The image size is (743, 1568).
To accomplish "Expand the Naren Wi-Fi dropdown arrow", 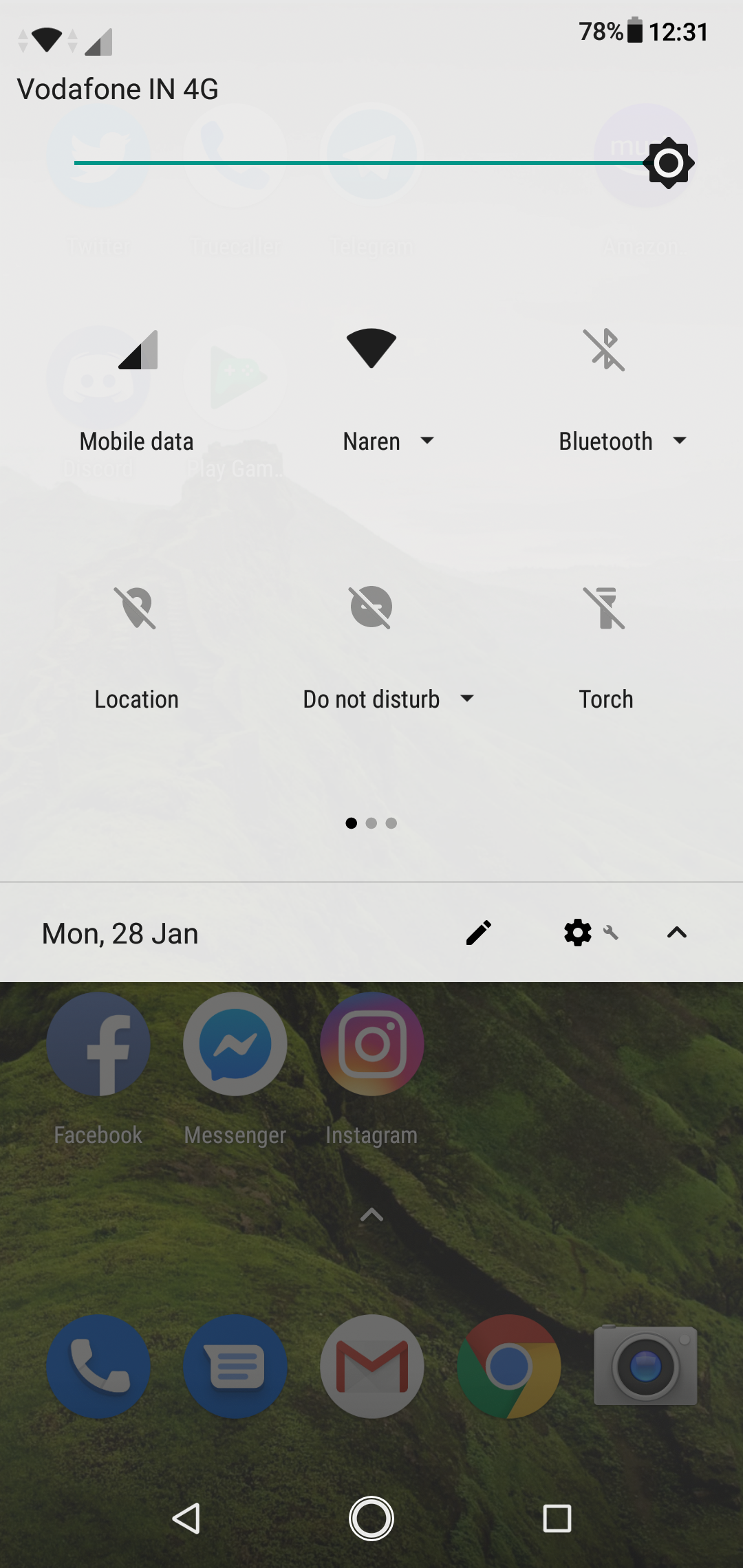I will coord(427,441).
